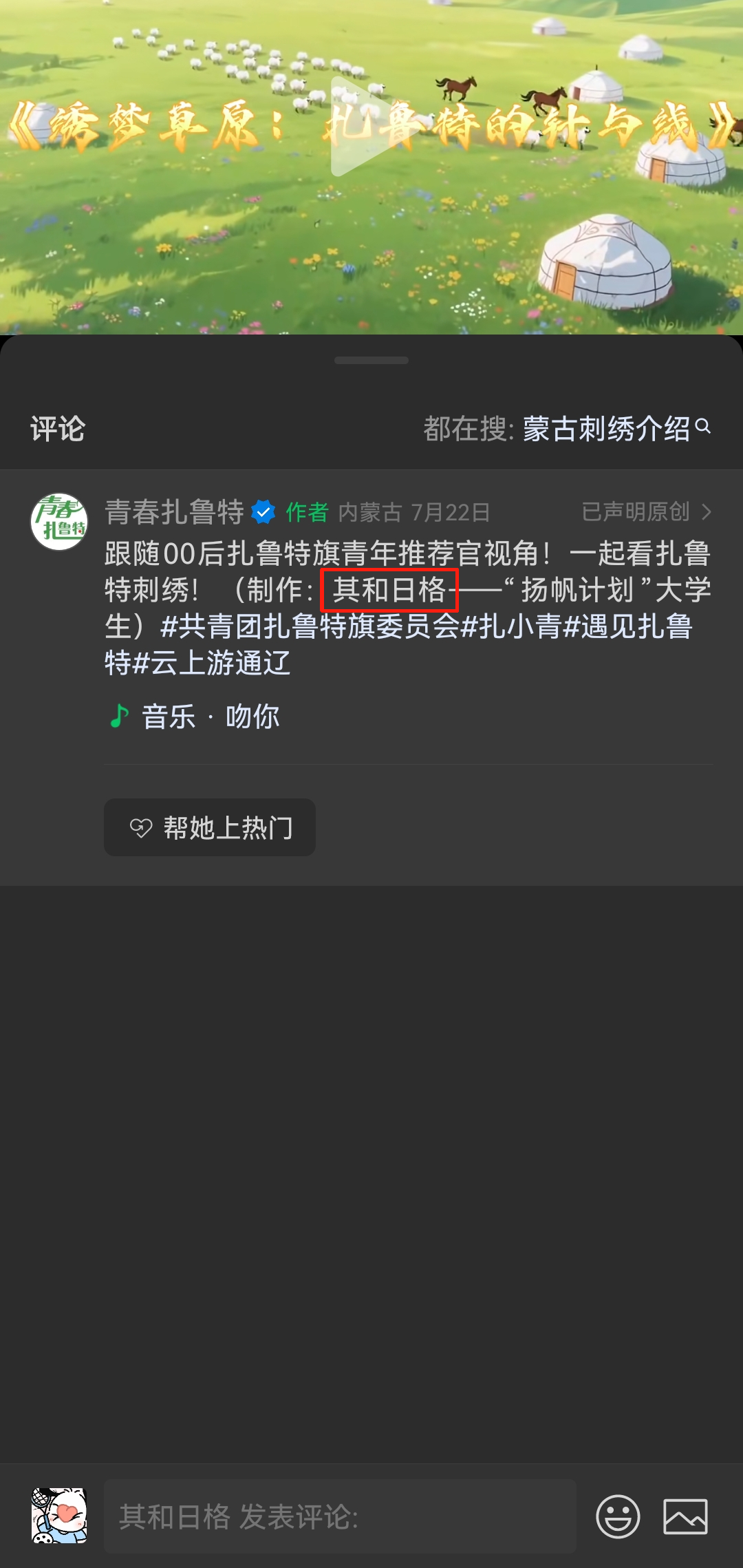The image size is (743, 1568).
Task: Open hashtag #共青团扎鲁特旗委员会
Action: click(310, 627)
